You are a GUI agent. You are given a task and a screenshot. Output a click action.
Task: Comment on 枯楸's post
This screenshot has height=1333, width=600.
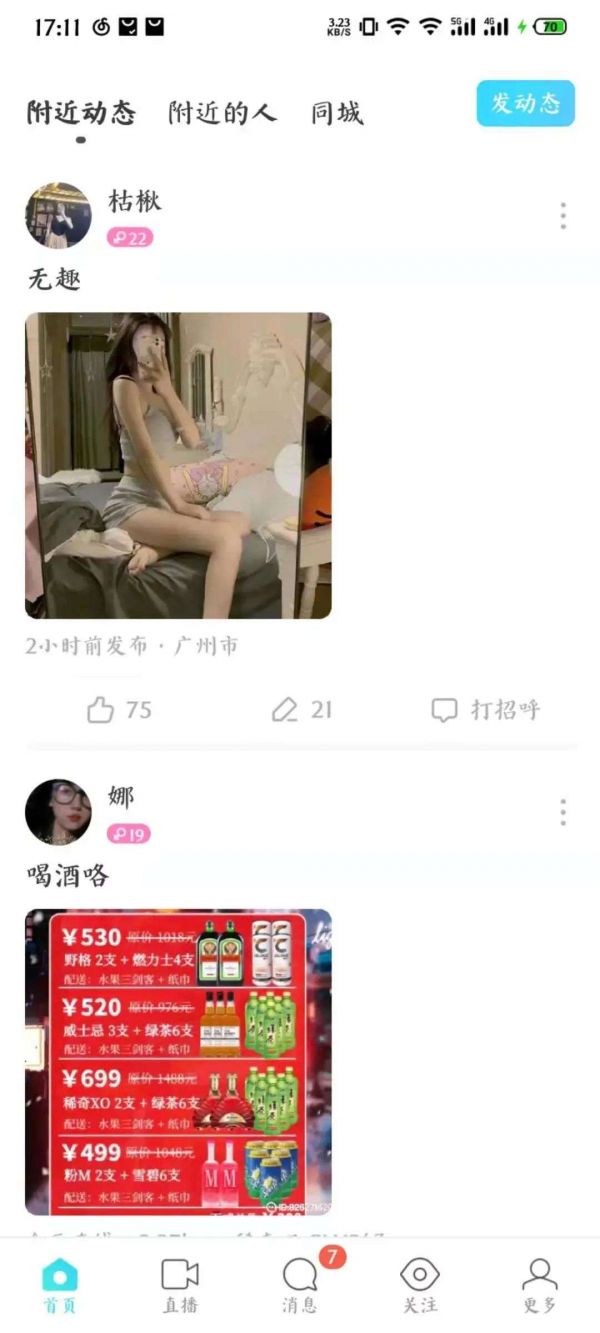[301, 710]
